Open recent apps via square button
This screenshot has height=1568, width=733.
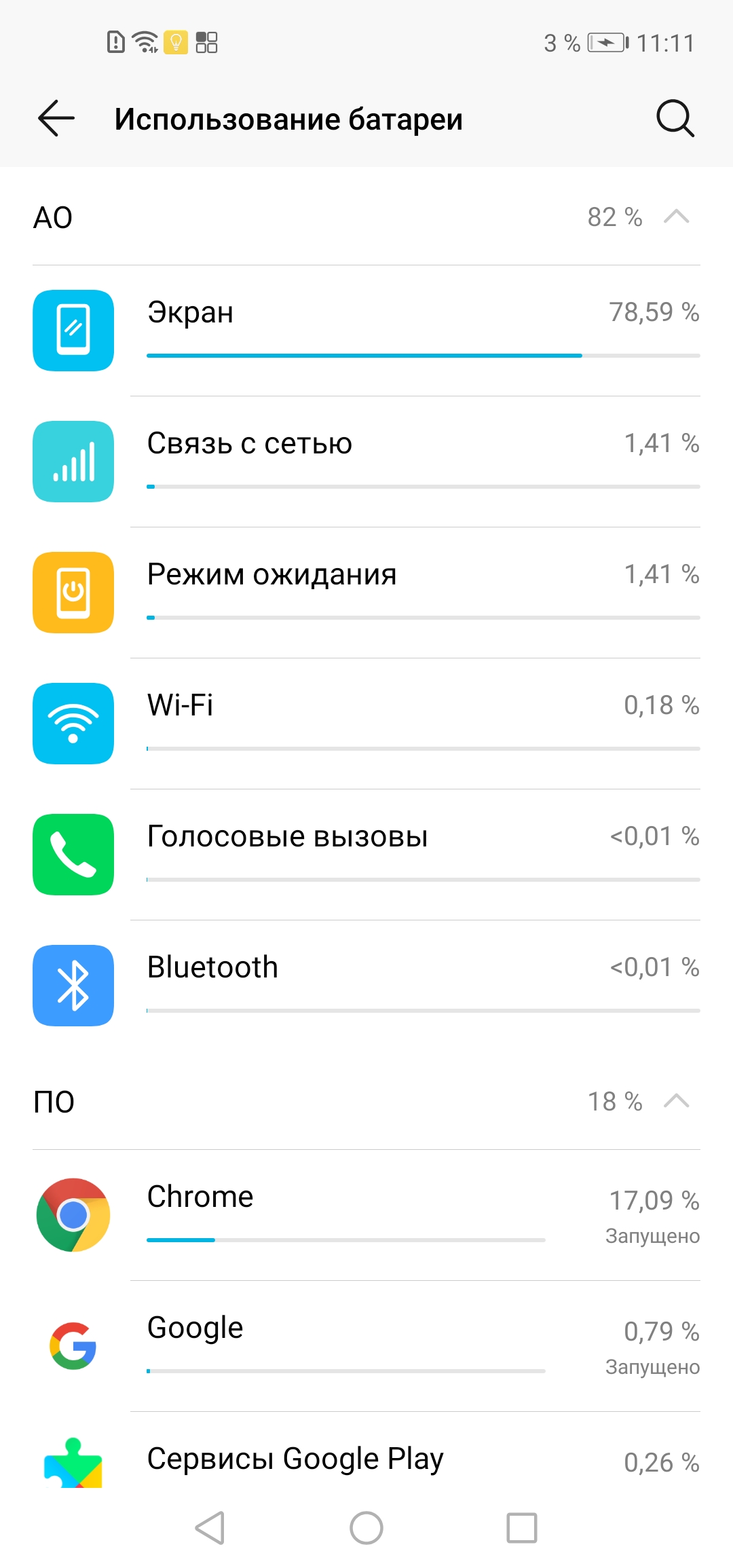(522, 1528)
